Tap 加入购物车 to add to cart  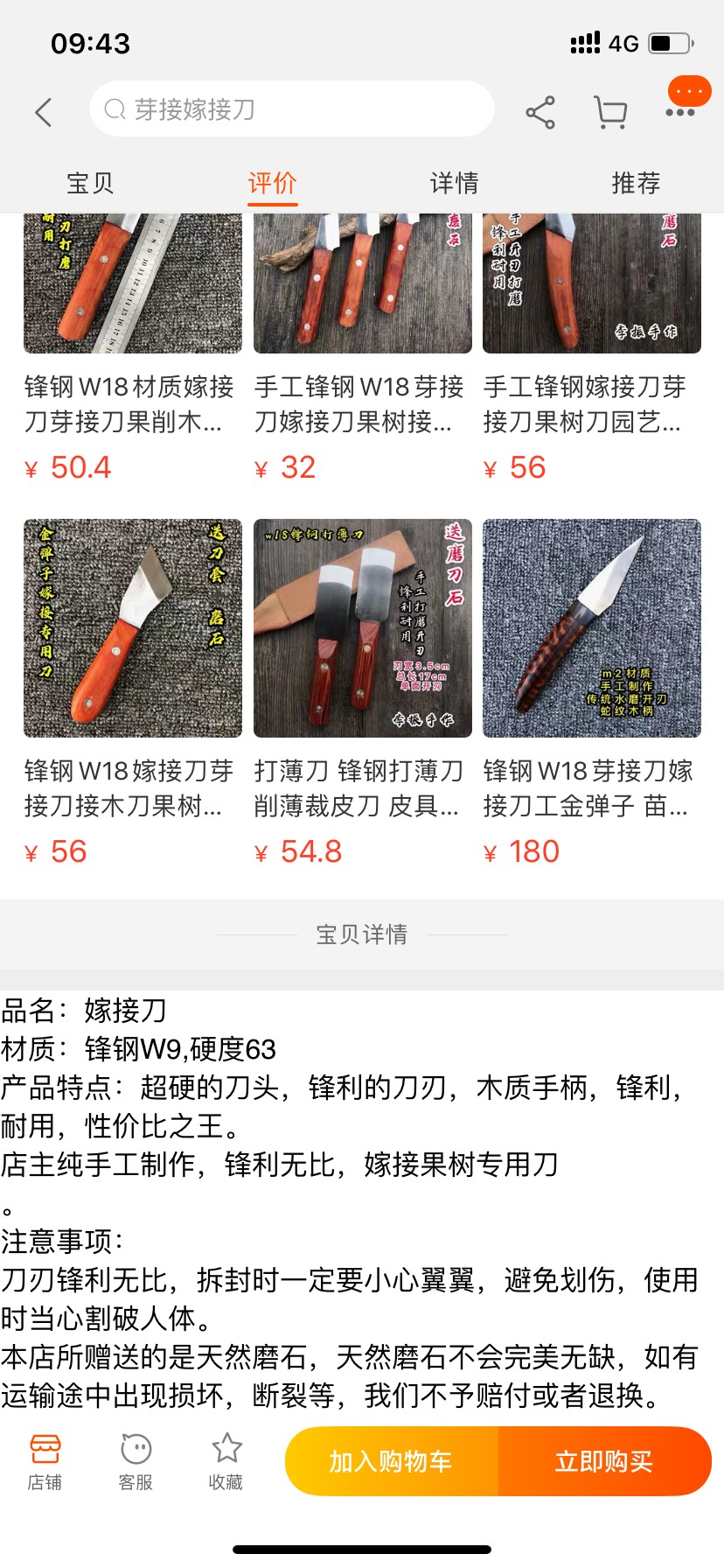pos(391,1461)
